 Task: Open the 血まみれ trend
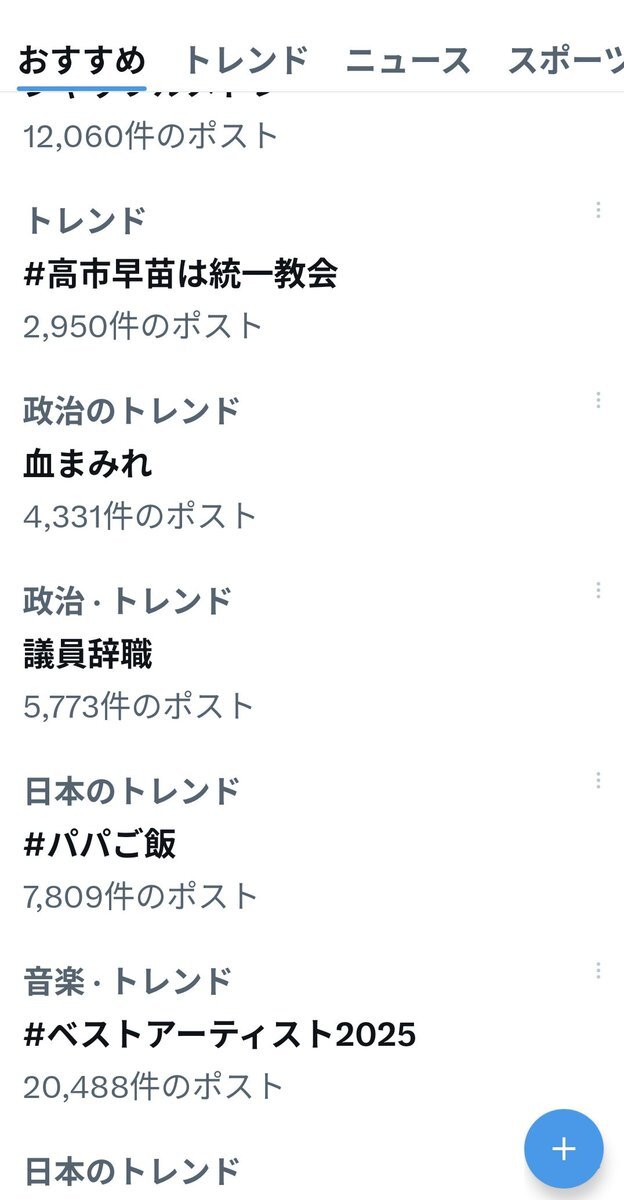88,464
